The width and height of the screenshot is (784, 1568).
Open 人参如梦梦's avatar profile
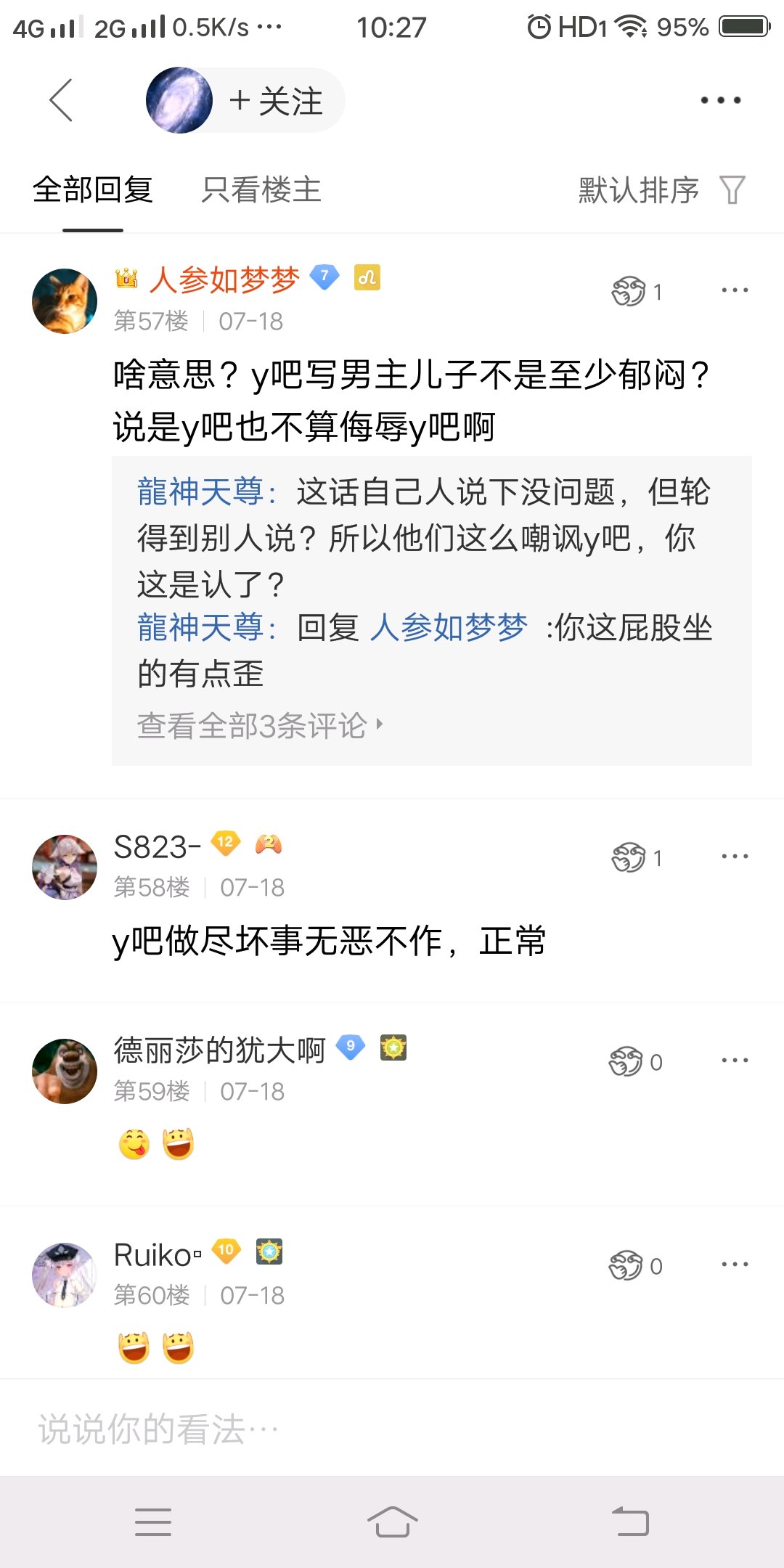[x=65, y=301]
